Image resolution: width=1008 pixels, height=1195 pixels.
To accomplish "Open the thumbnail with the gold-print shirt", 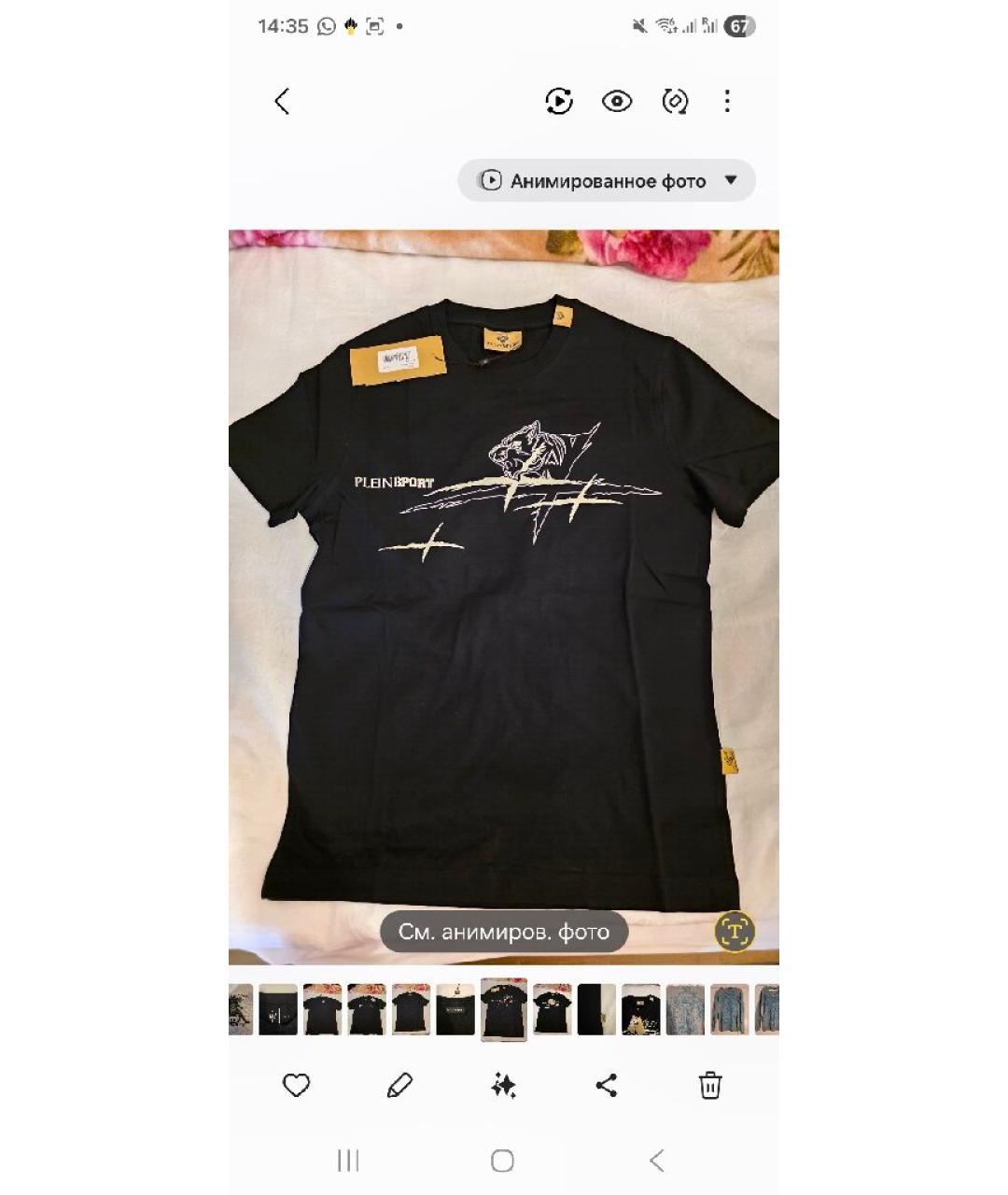I will tap(641, 1009).
